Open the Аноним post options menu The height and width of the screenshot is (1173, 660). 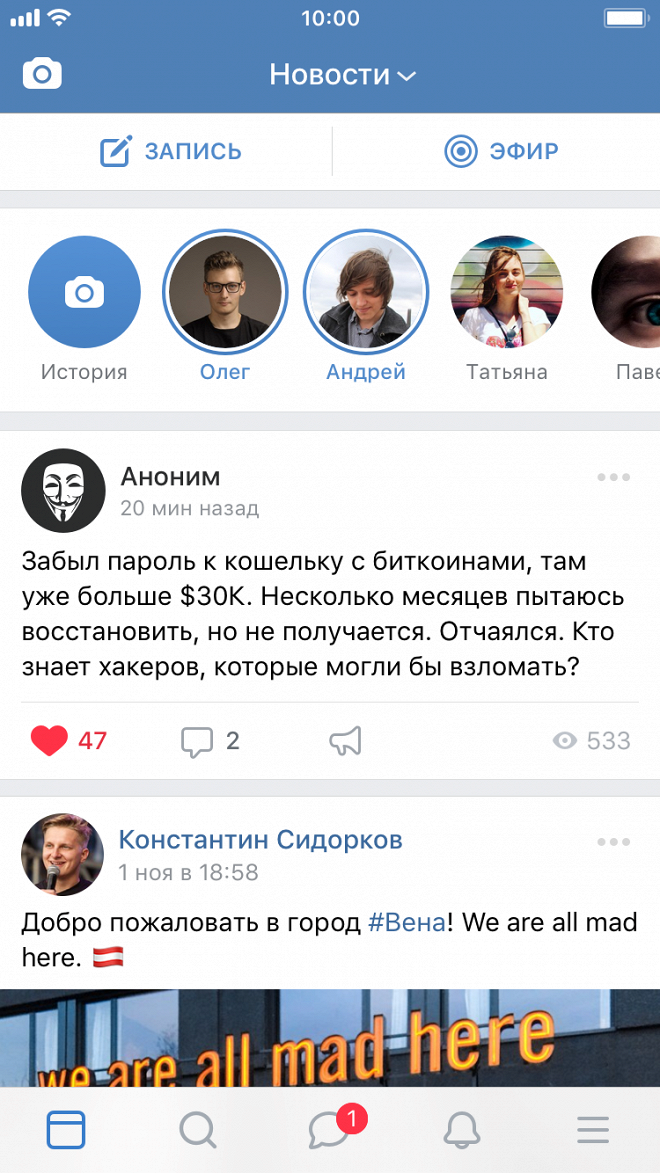pyautogui.click(x=613, y=477)
